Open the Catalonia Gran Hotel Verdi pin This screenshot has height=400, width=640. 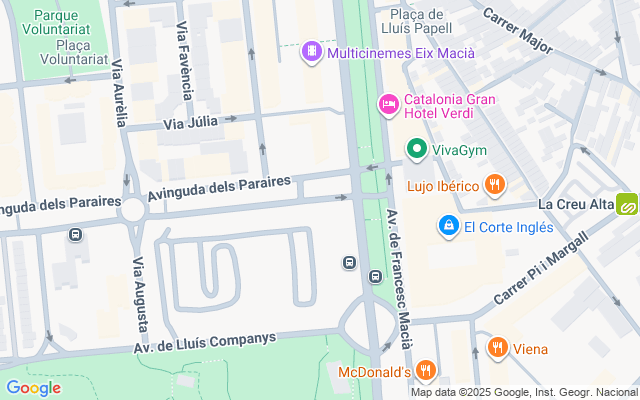click(389, 103)
